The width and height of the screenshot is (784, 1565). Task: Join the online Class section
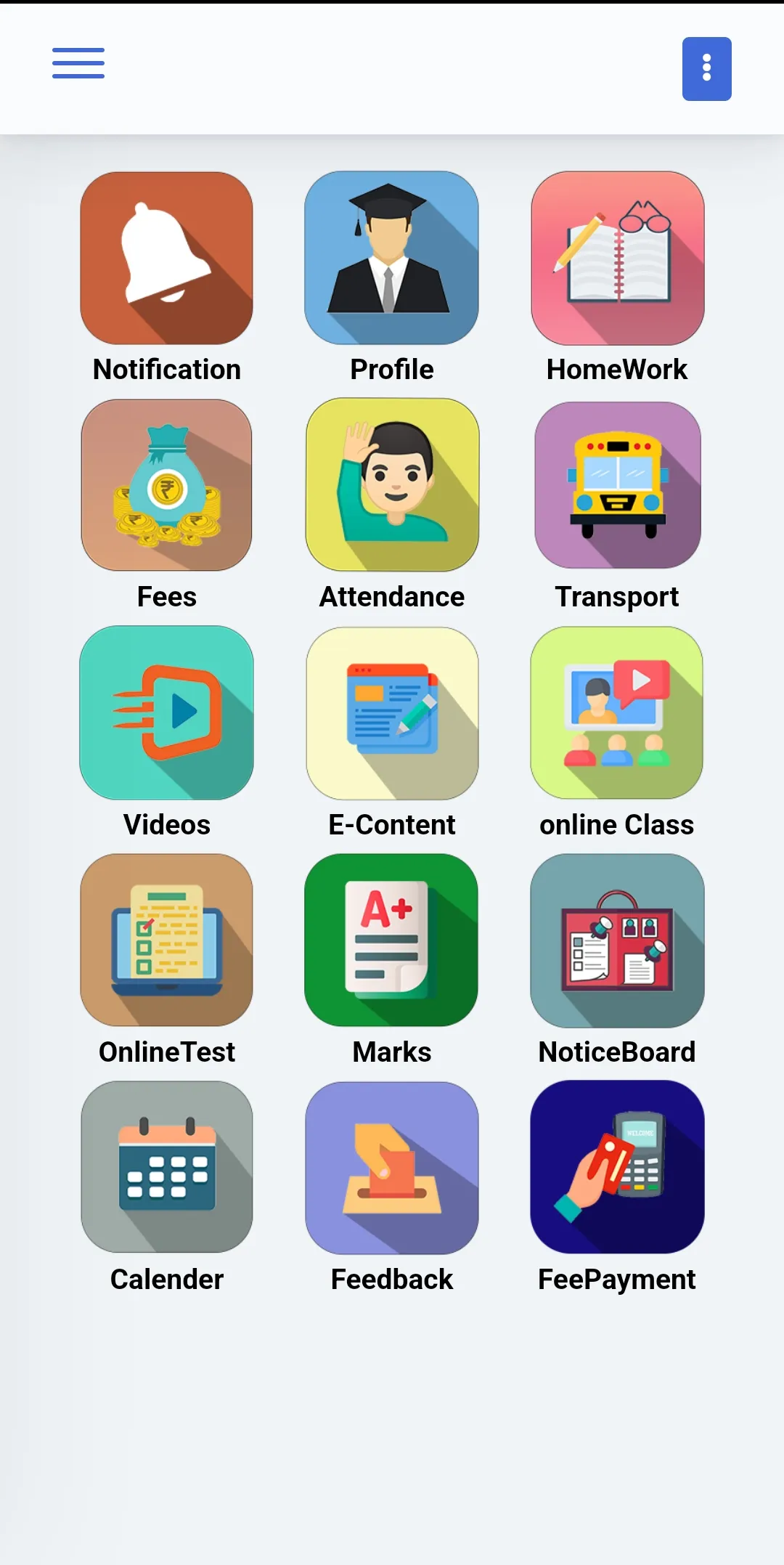617,713
